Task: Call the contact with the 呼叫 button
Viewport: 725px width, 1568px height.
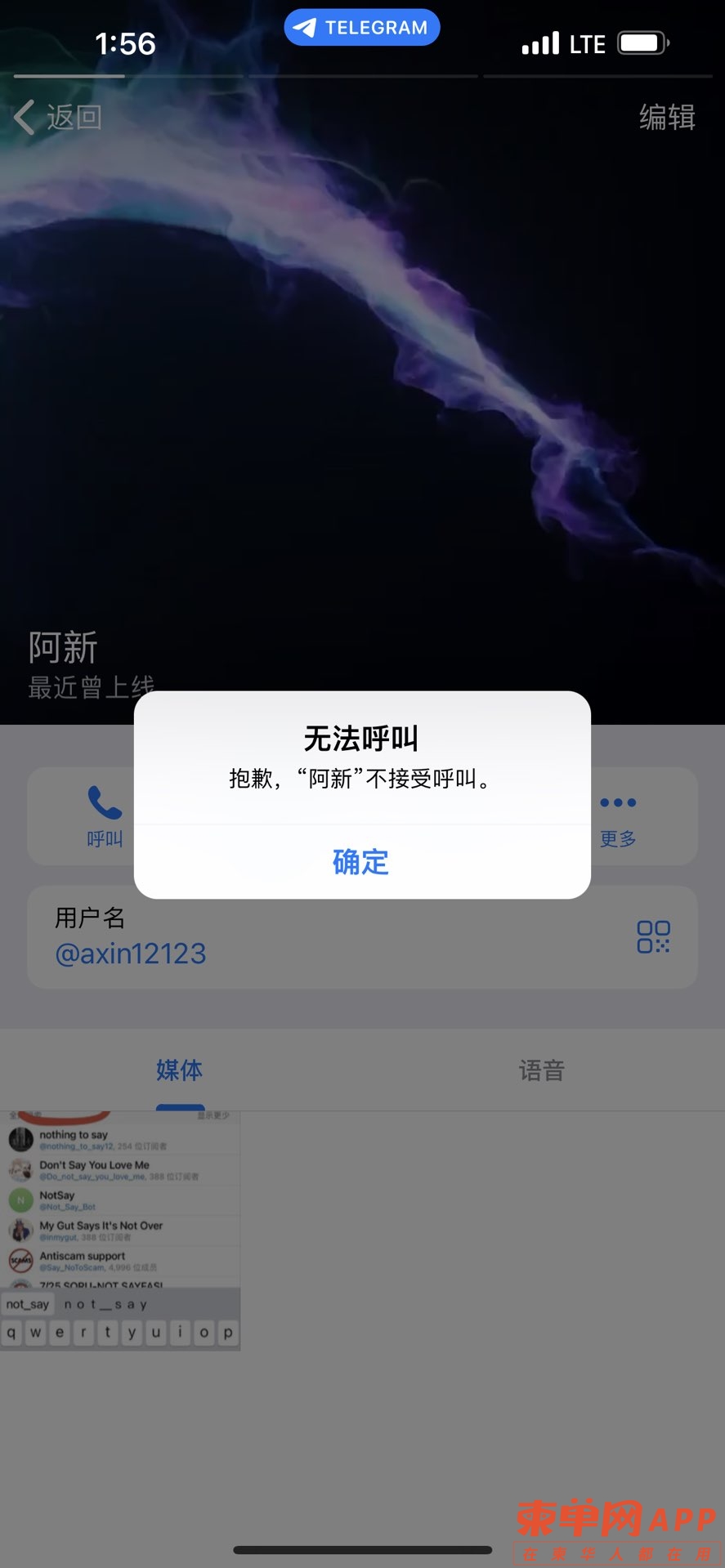Action: point(104,816)
